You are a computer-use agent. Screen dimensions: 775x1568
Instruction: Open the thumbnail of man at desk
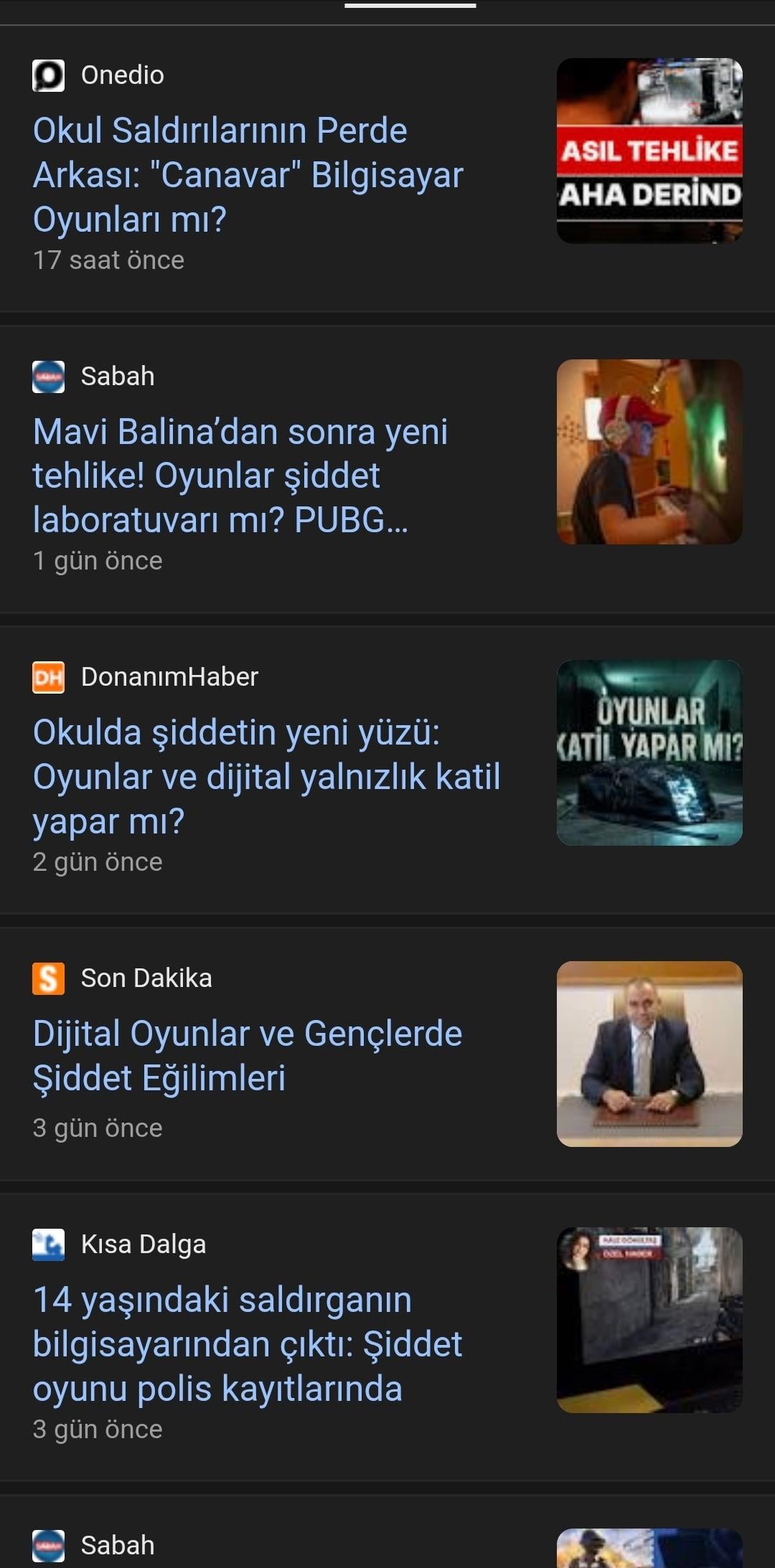[x=649, y=1054]
